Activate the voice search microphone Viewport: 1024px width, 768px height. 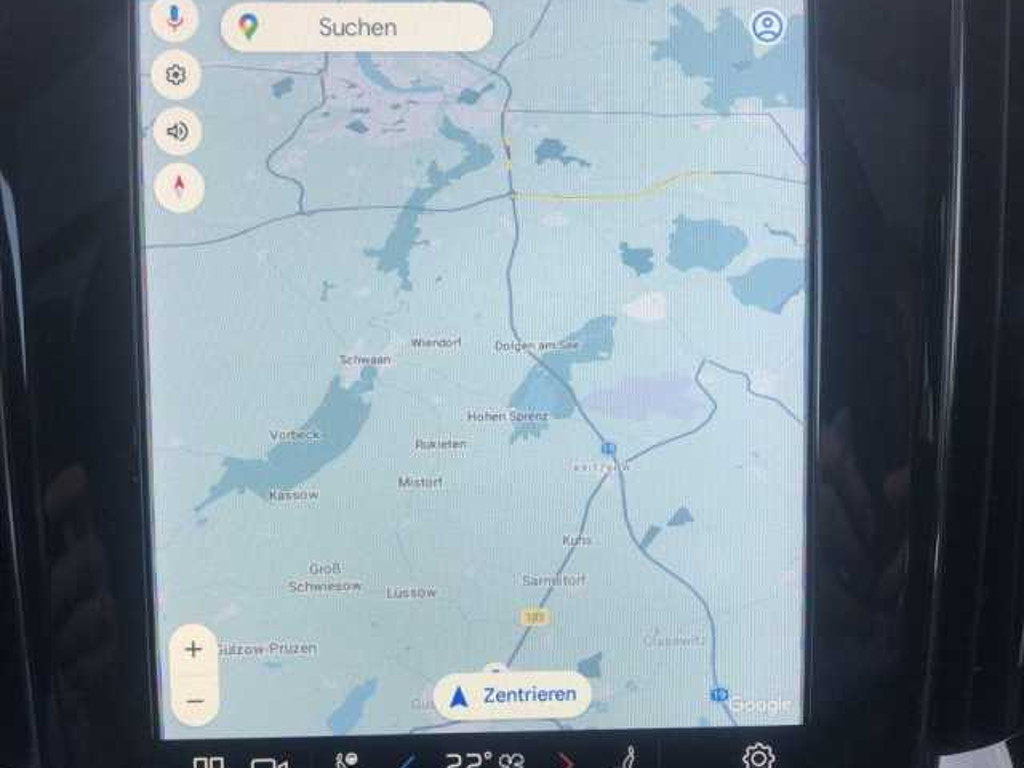click(175, 18)
